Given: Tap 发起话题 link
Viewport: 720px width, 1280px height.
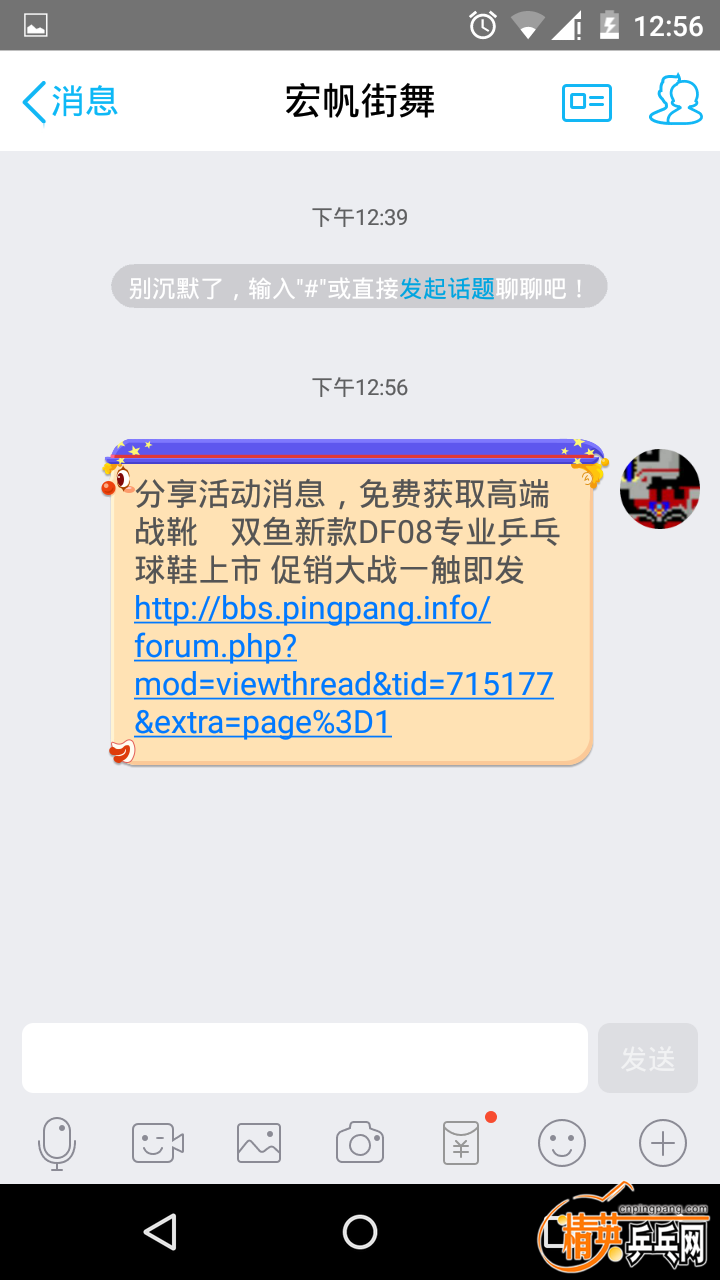Looking at the screenshot, I should click(x=447, y=288).
